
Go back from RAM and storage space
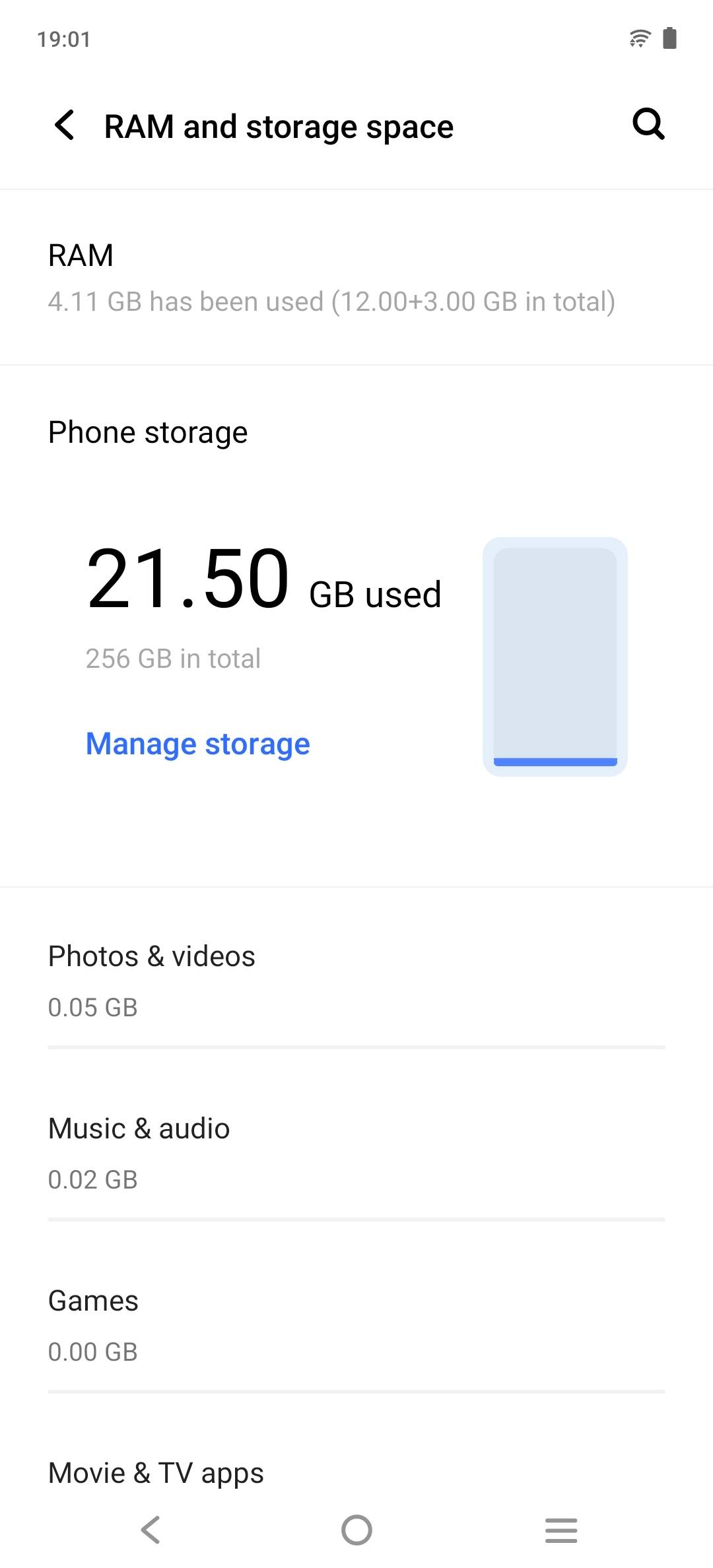click(x=65, y=125)
